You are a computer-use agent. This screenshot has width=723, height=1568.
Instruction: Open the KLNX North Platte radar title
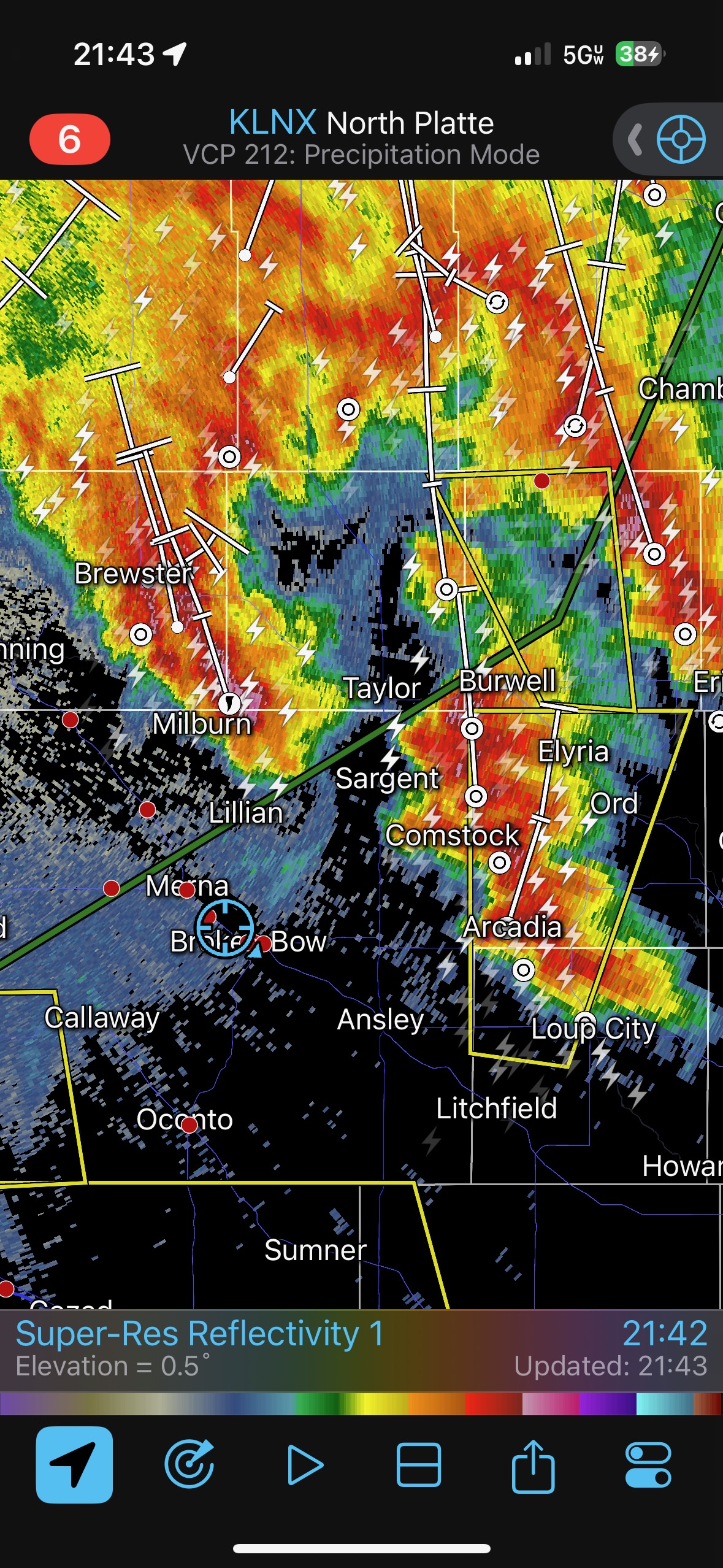point(361,123)
